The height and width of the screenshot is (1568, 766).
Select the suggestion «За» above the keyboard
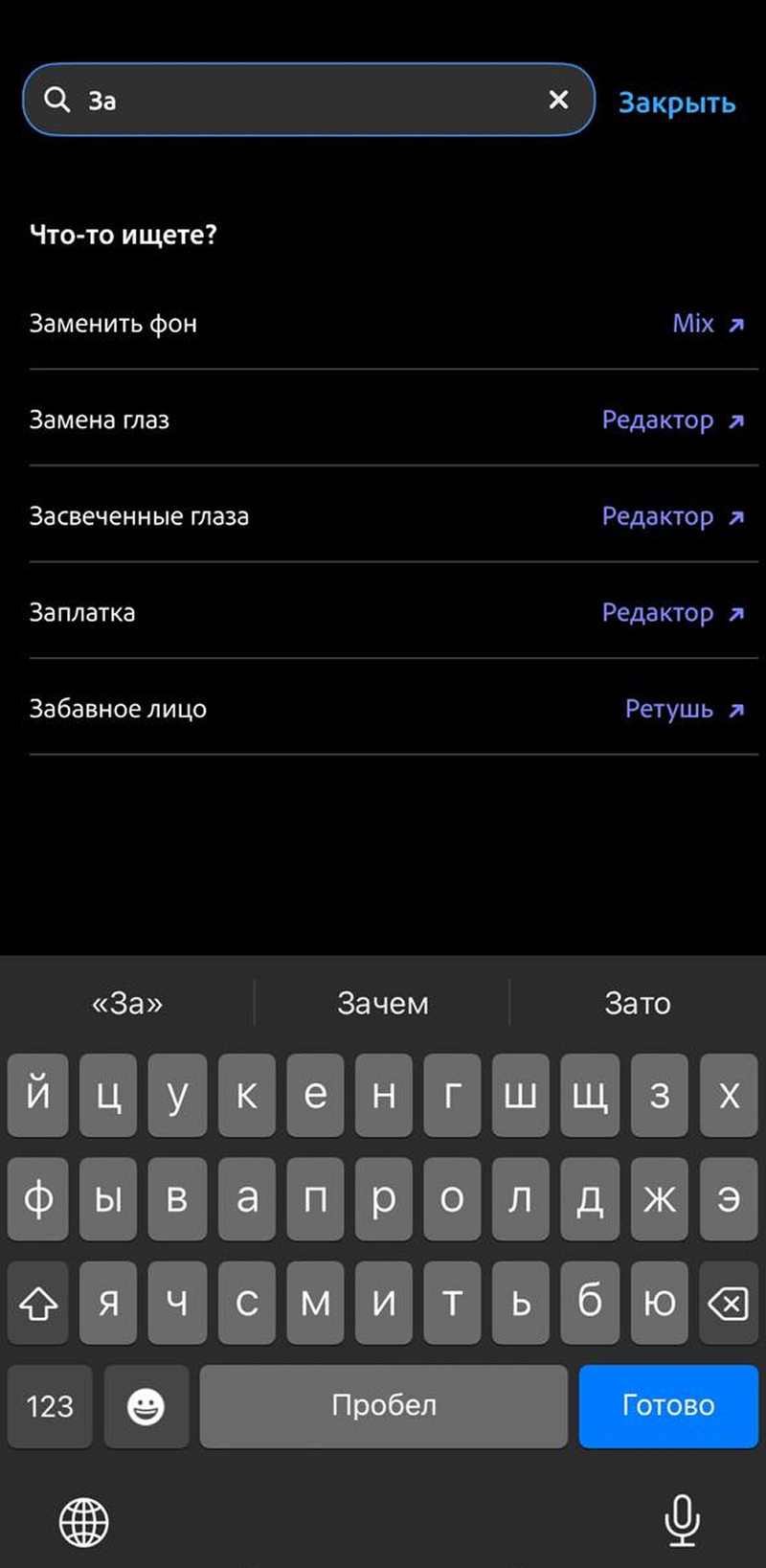[126, 1002]
